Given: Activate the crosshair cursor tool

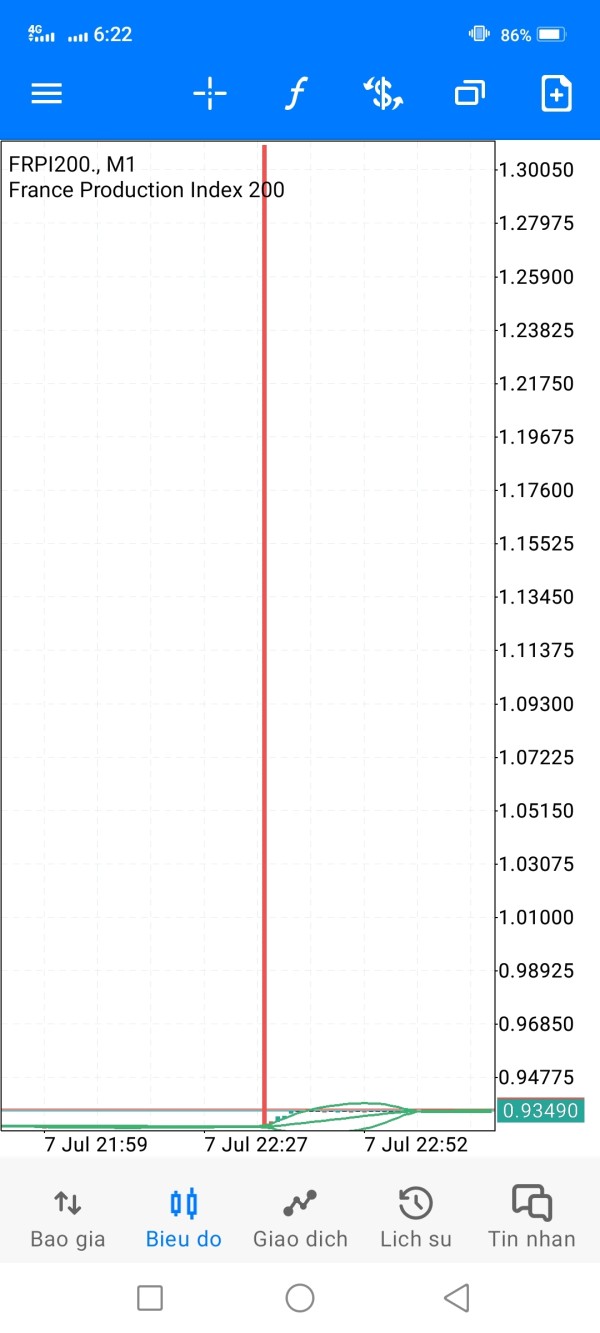Looking at the screenshot, I should 210,94.
